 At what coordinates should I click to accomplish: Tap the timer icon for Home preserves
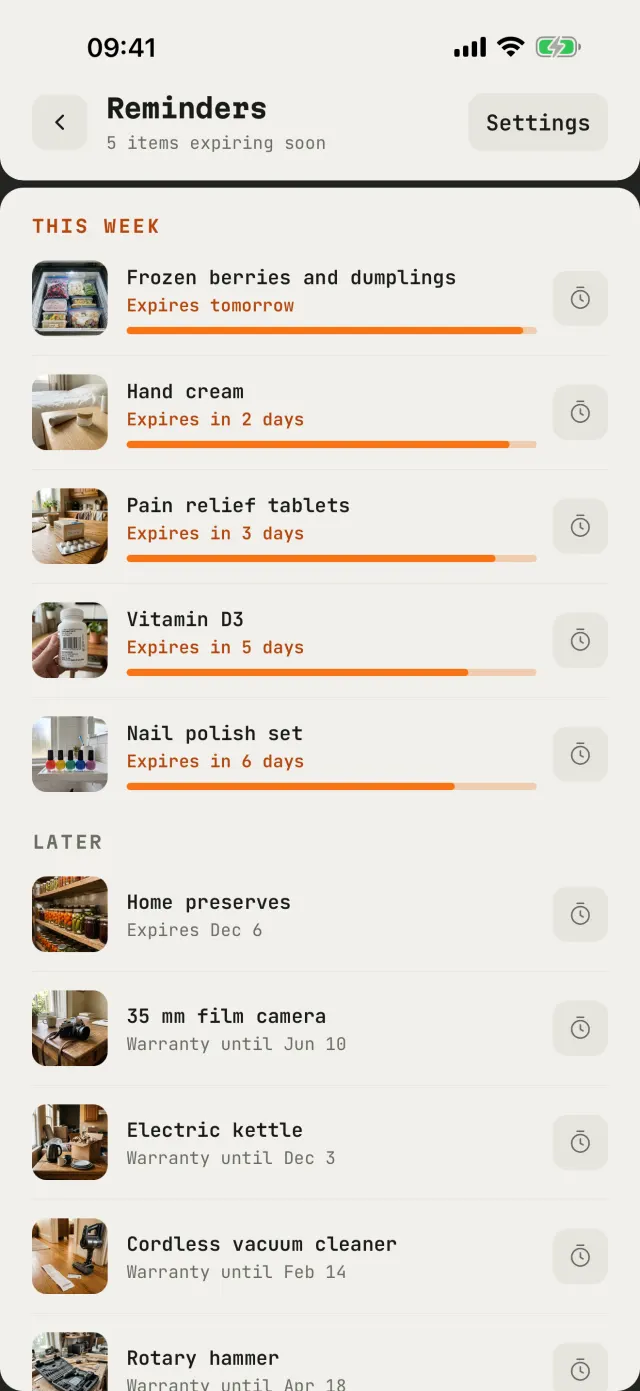(580, 914)
